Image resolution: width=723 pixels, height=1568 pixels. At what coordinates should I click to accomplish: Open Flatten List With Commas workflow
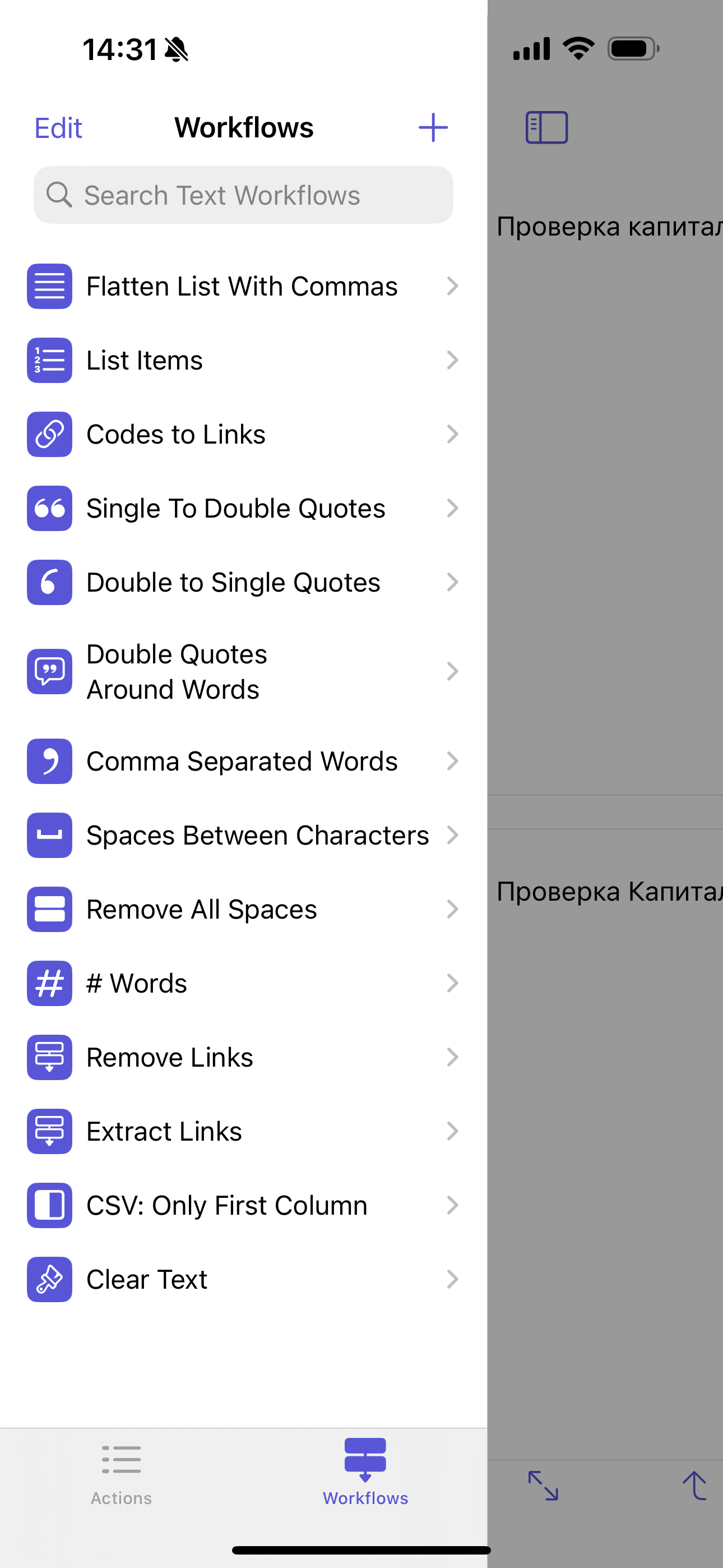tap(242, 286)
